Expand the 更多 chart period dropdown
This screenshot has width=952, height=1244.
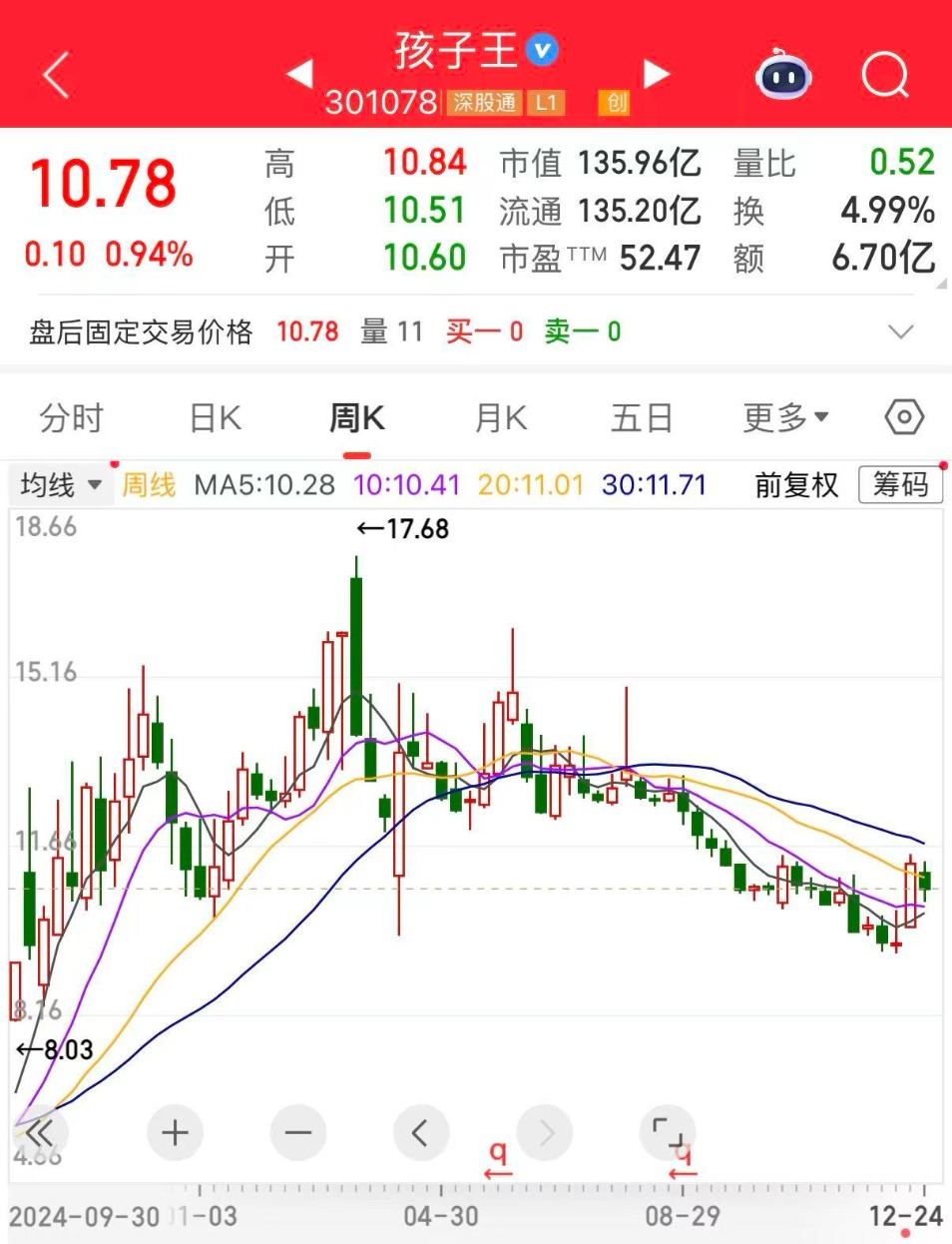click(x=784, y=417)
